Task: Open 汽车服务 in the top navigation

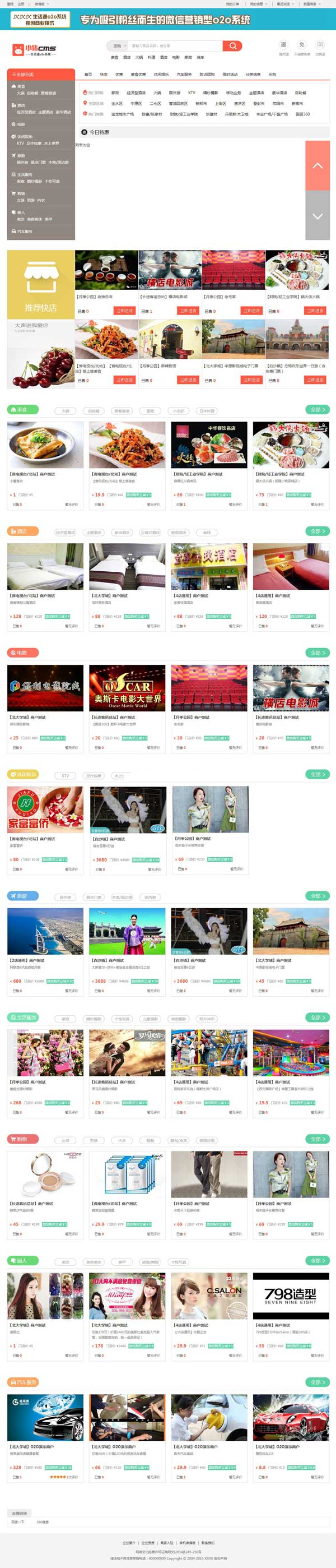Action: [x=184, y=74]
